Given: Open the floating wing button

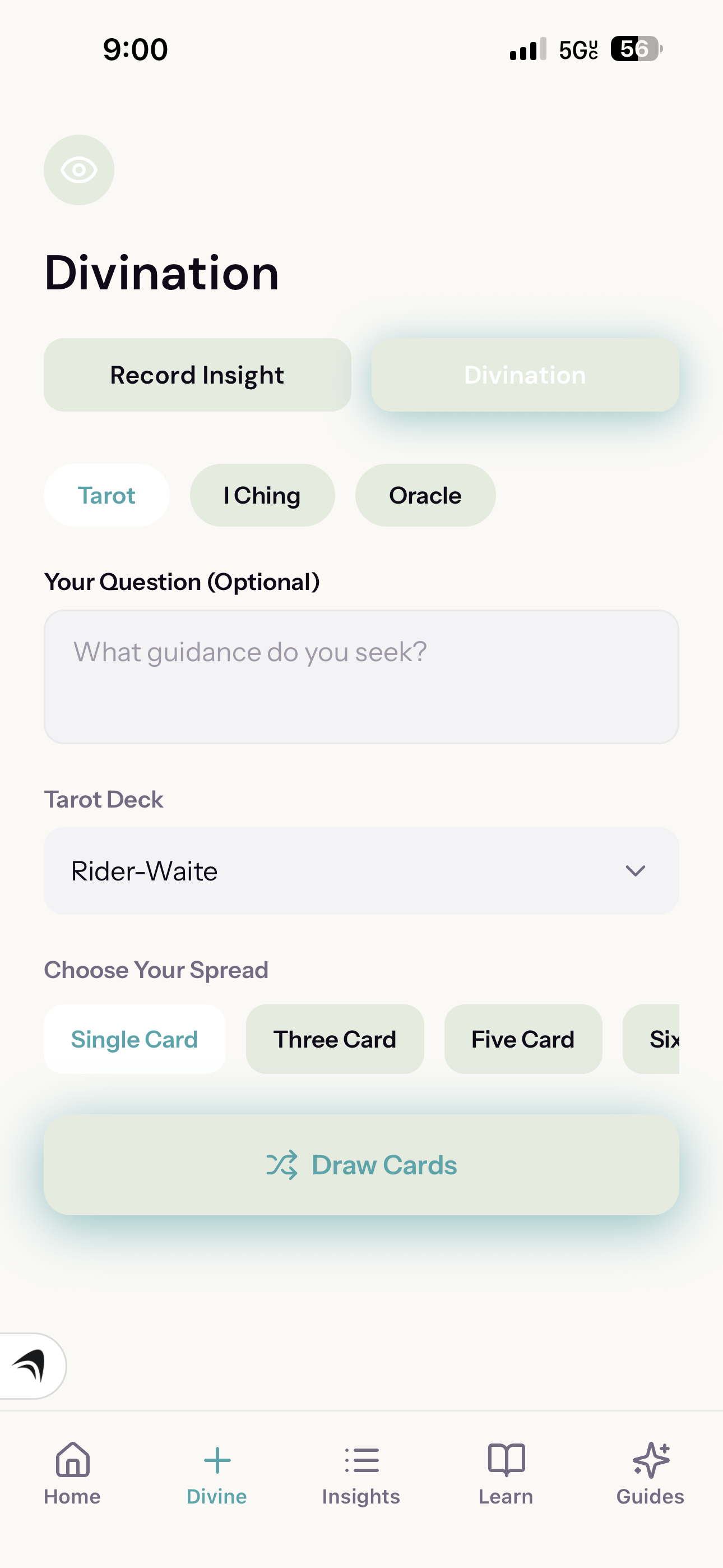Looking at the screenshot, I should coord(30,1366).
